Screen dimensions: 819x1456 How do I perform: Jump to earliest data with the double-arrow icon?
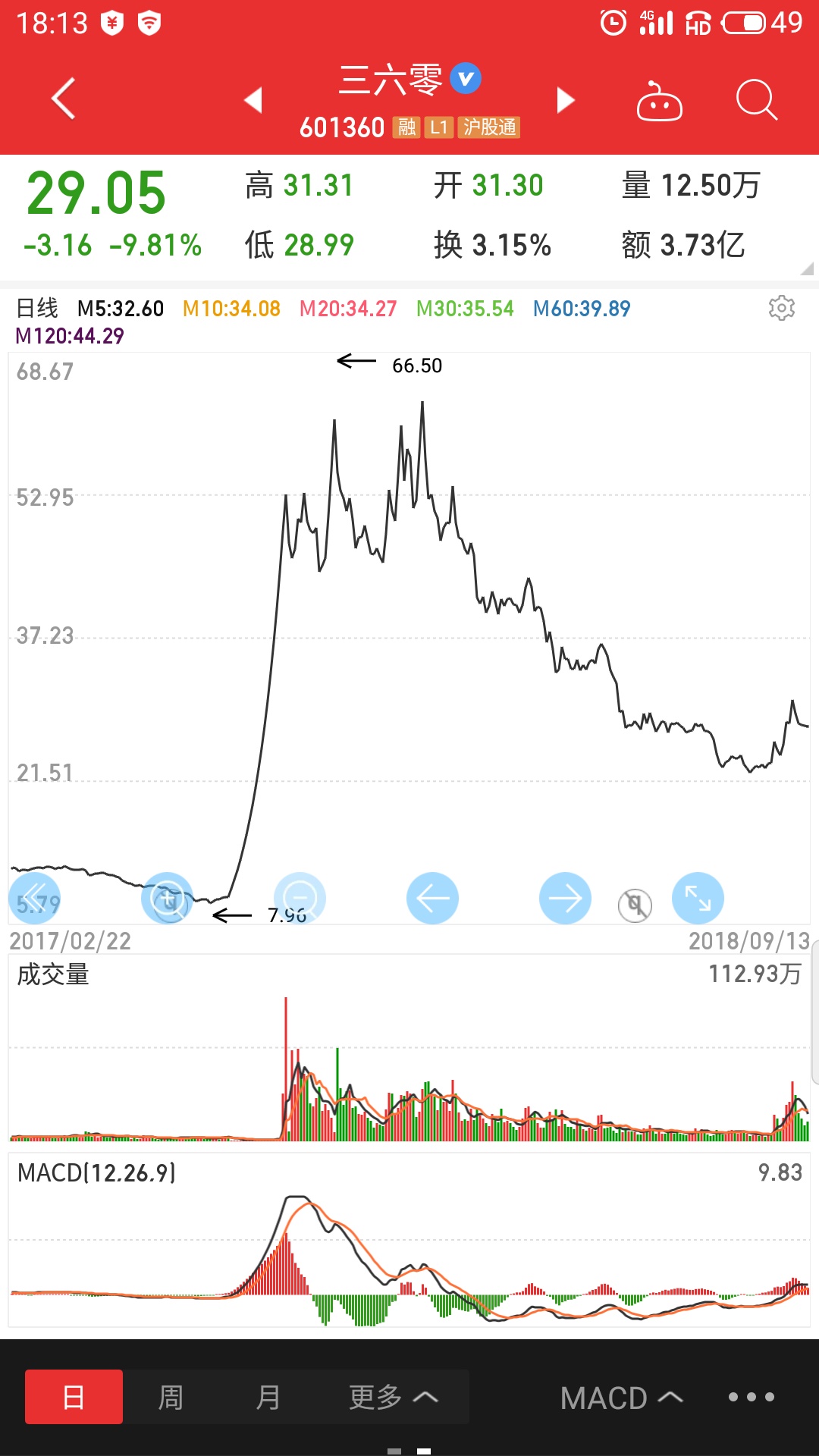[x=35, y=898]
